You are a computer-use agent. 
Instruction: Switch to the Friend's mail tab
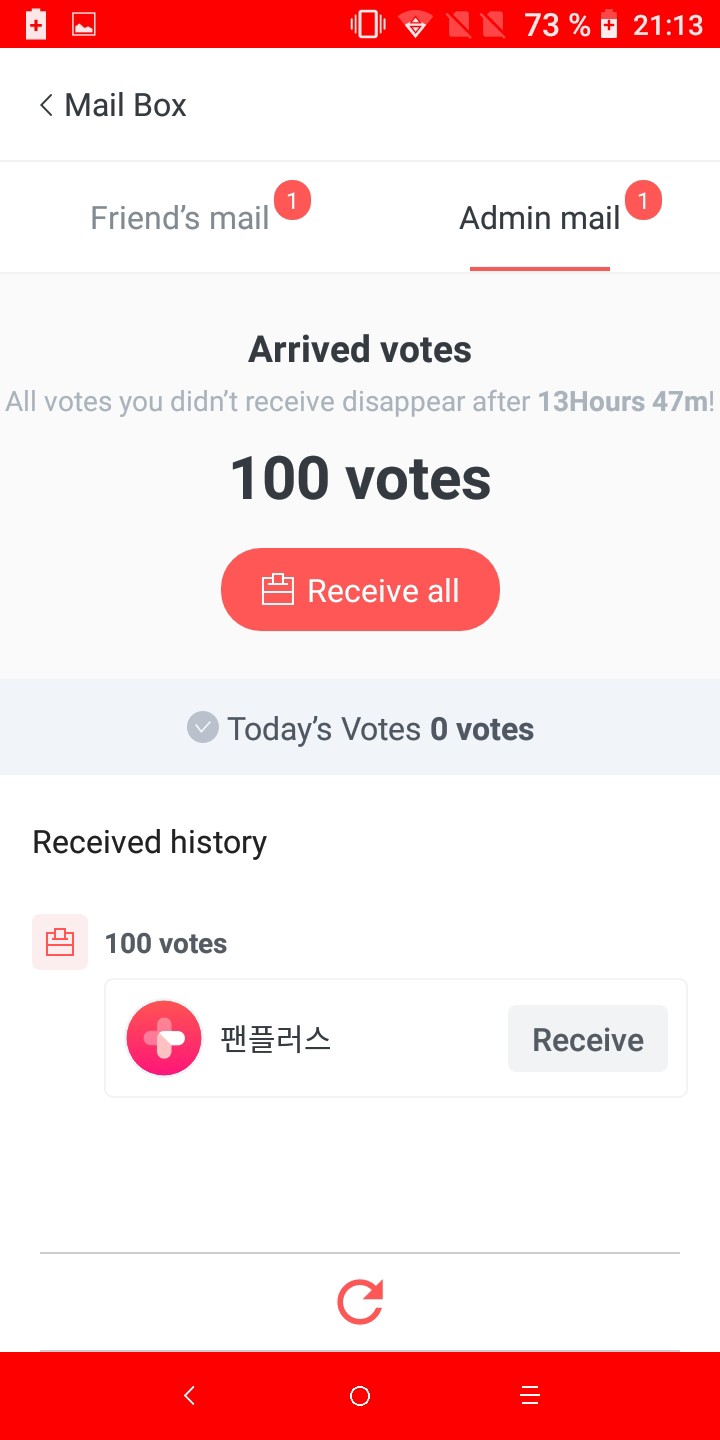[x=180, y=218]
